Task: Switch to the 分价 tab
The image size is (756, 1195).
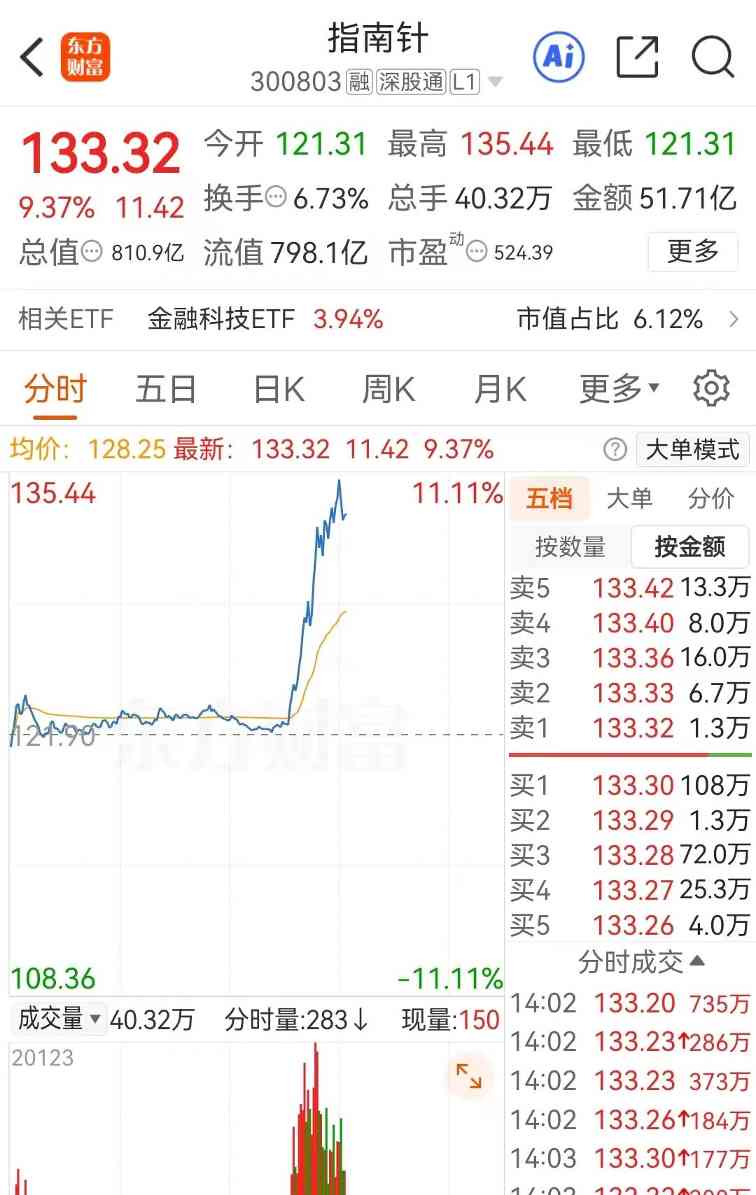Action: point(711,498)
